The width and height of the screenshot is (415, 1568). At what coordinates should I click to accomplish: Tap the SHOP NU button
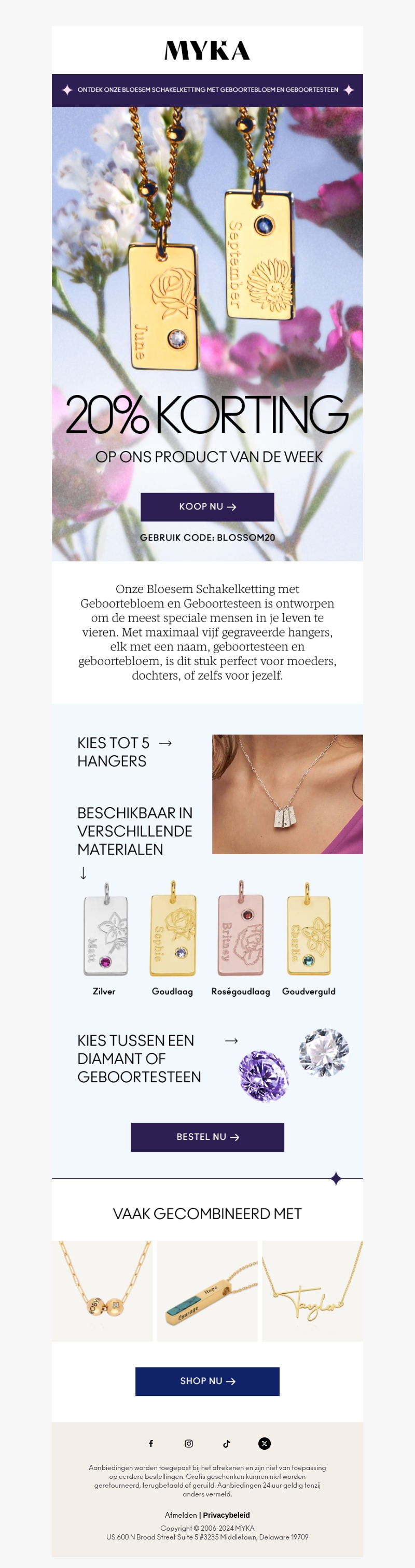pyautogui.click(x=207, y=1380)
